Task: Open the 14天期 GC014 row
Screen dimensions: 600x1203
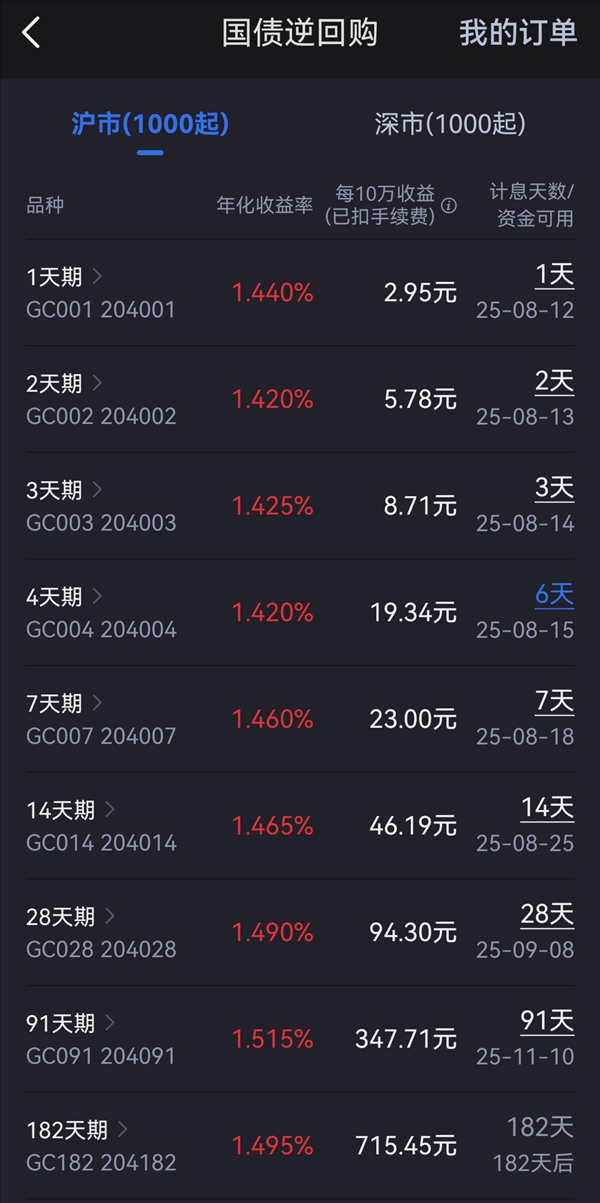Action: pos(300,826)
